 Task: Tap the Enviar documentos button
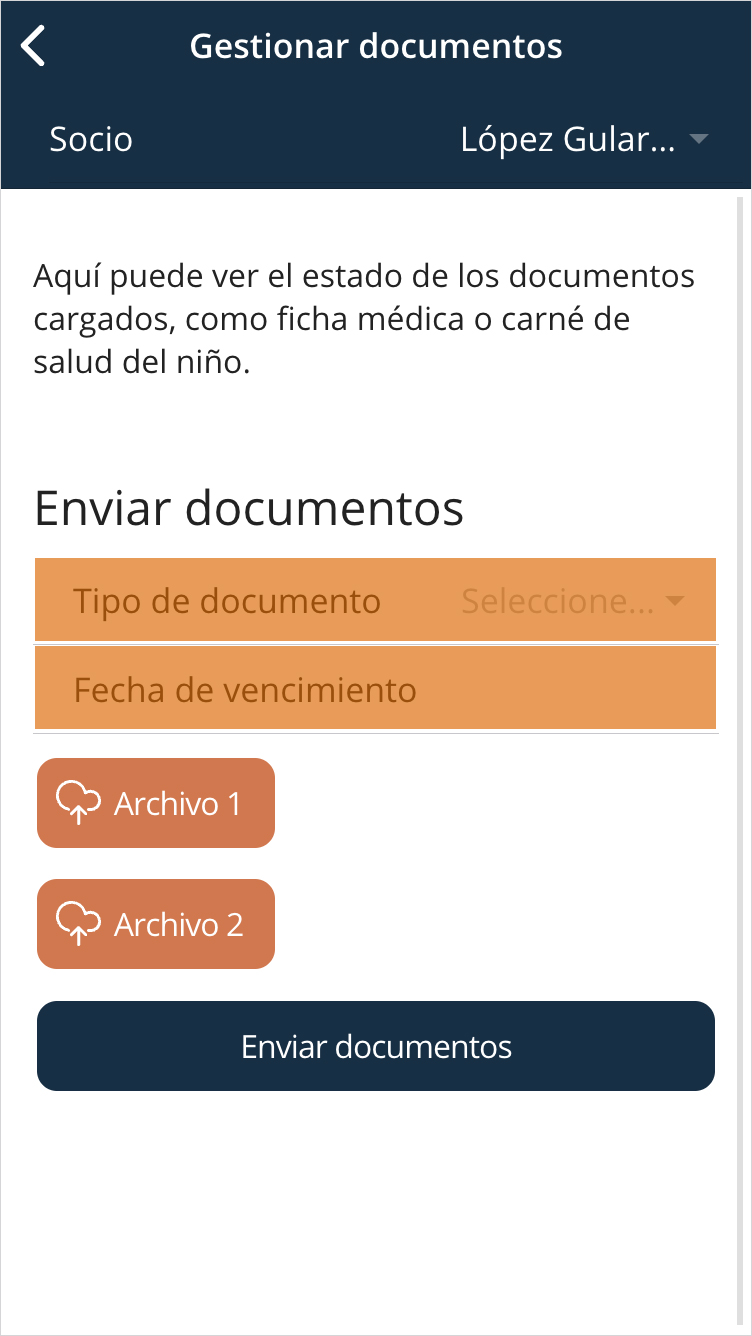click(x=376, y=1046)
